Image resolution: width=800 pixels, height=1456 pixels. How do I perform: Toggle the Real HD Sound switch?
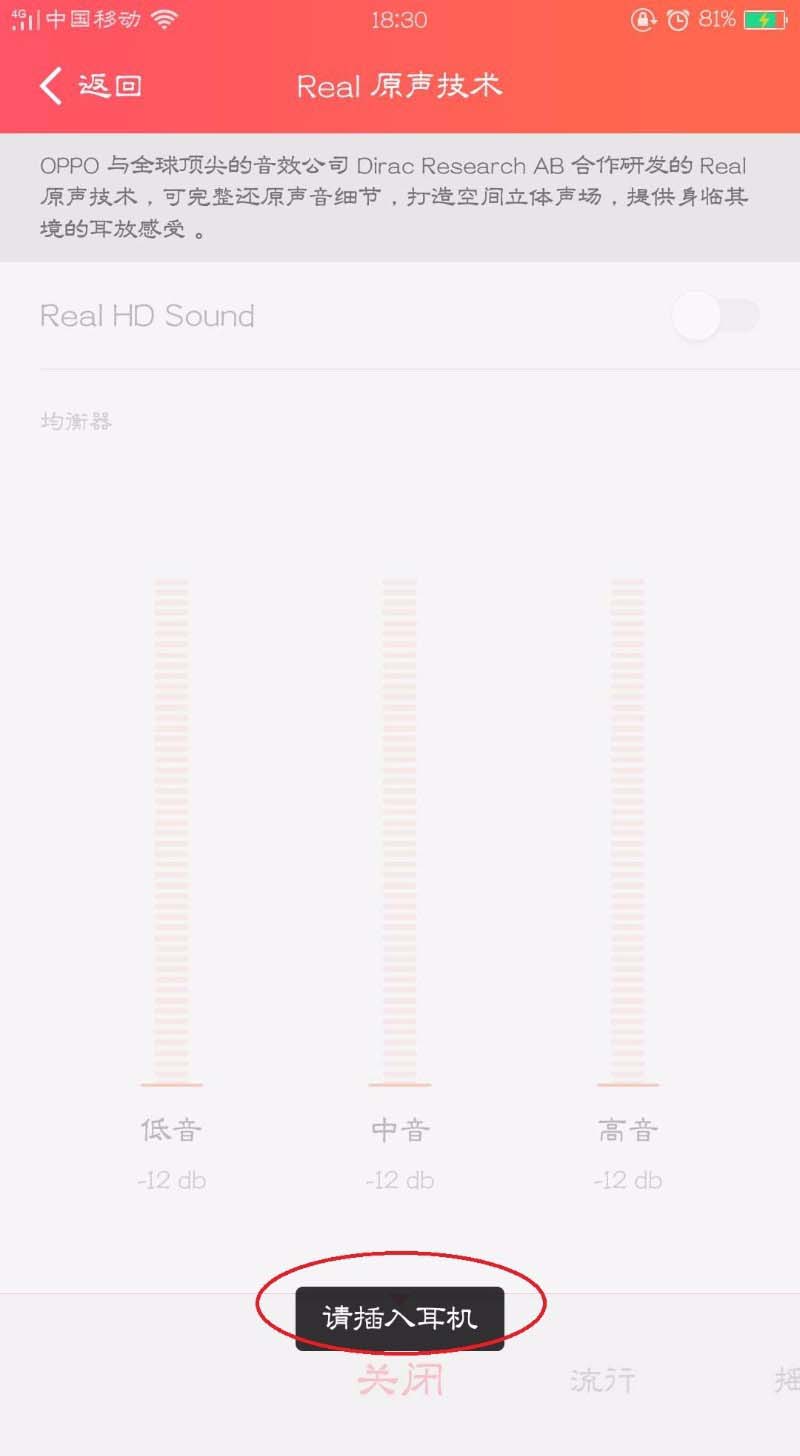point(716,316)
